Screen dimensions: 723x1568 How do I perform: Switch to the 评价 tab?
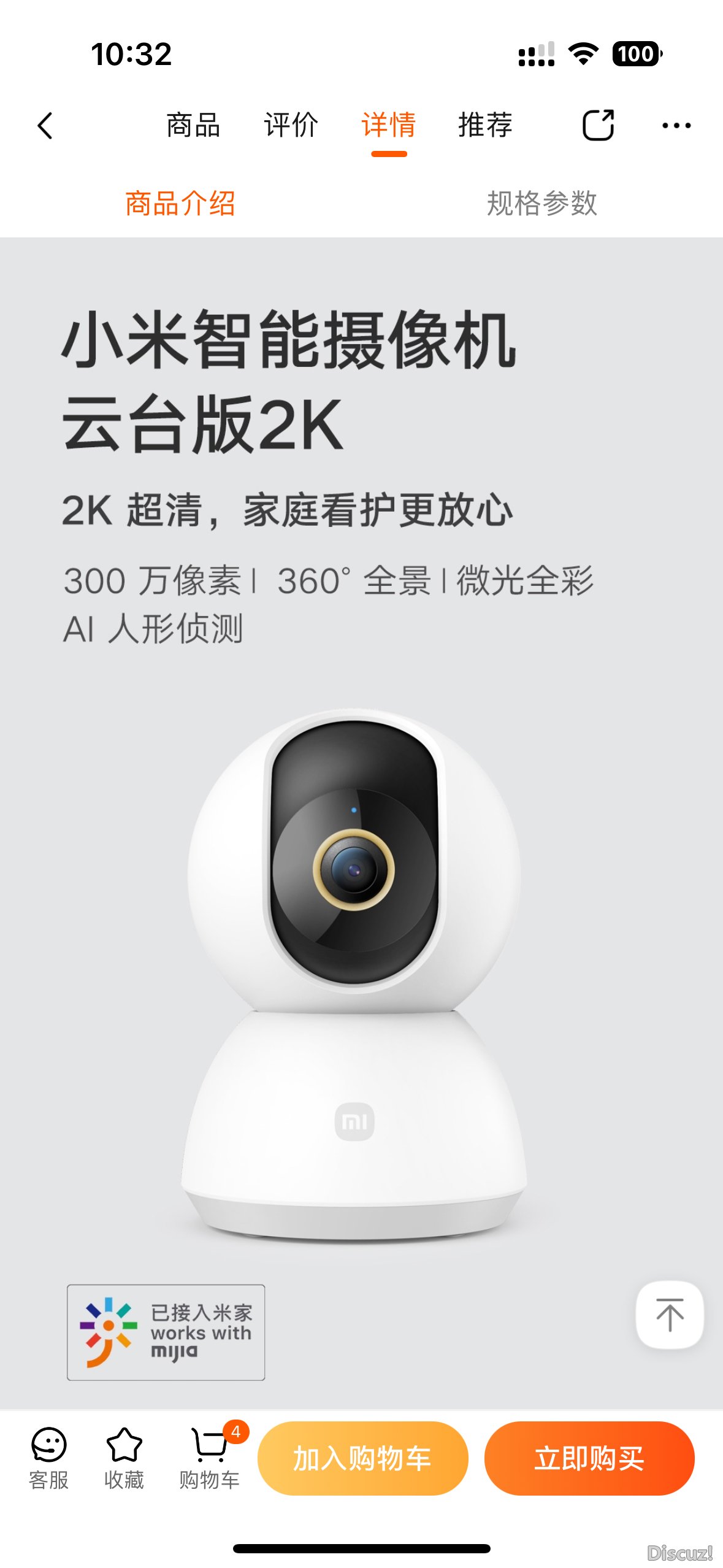click(291, 126)
